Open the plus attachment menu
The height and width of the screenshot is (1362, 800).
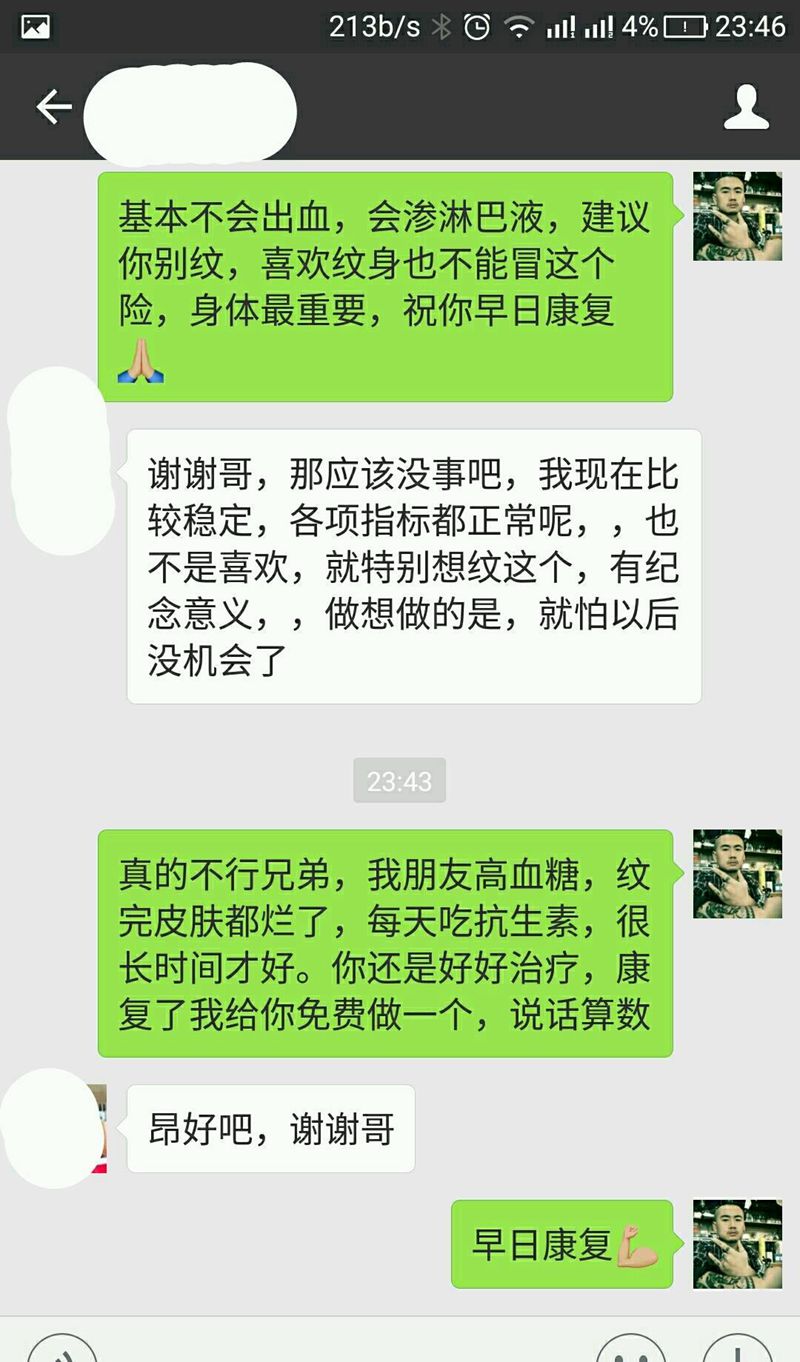point(735,1351)
